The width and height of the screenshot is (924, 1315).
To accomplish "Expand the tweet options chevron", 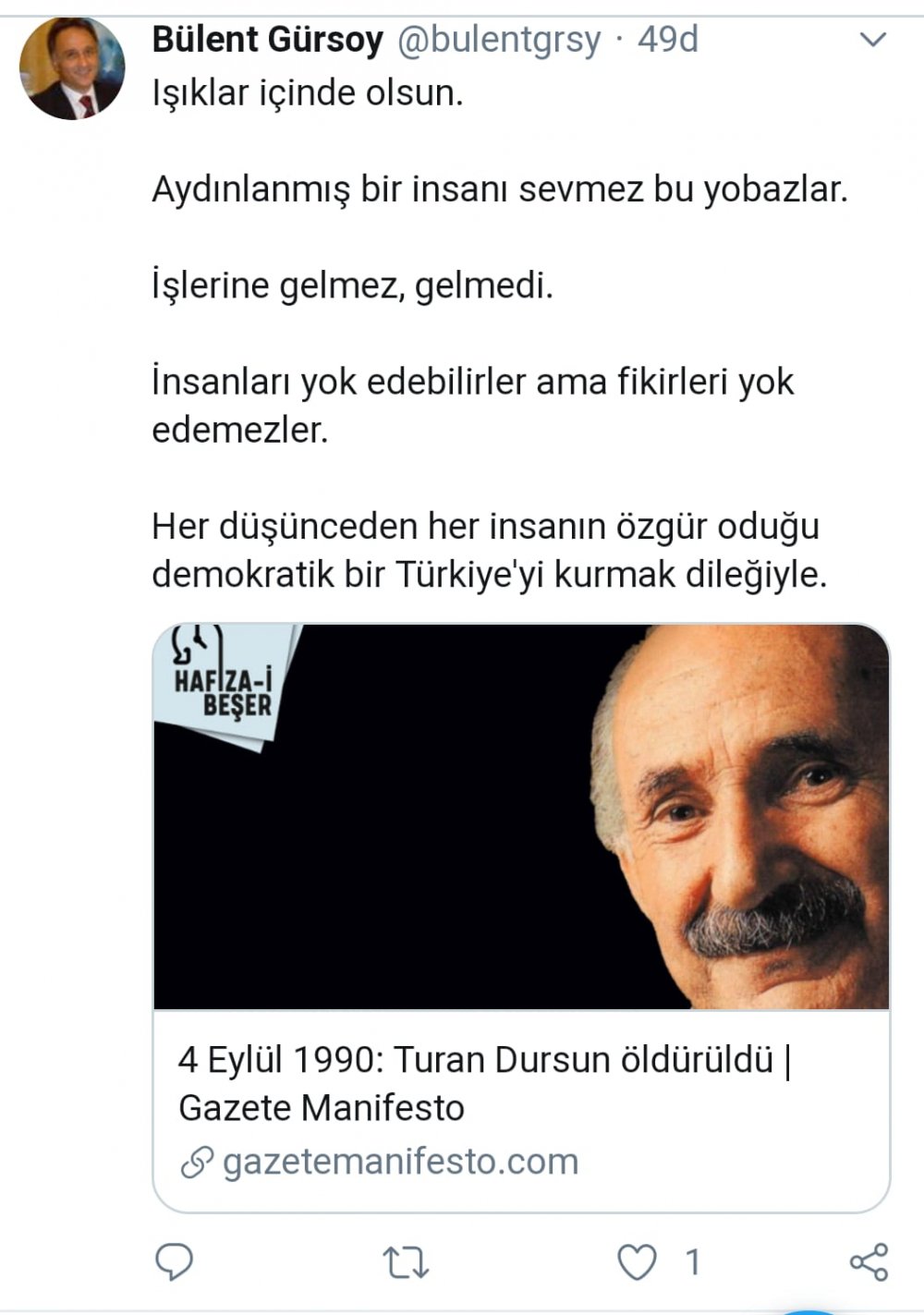I will tap(872, 40).
